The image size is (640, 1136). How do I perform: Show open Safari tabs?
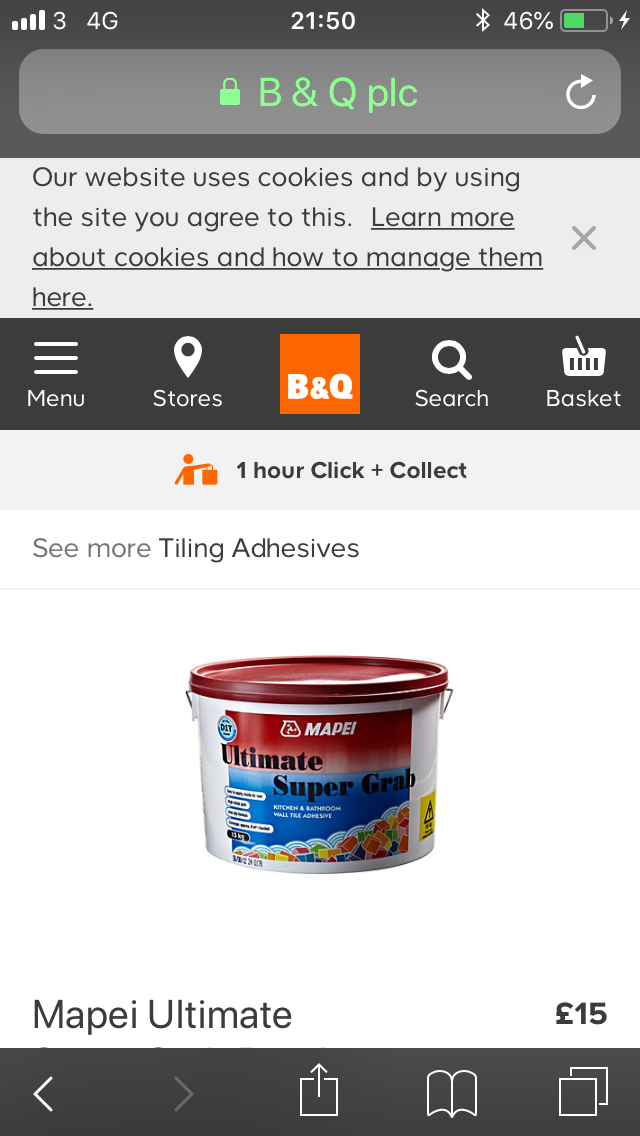(x=583, y=1092)
